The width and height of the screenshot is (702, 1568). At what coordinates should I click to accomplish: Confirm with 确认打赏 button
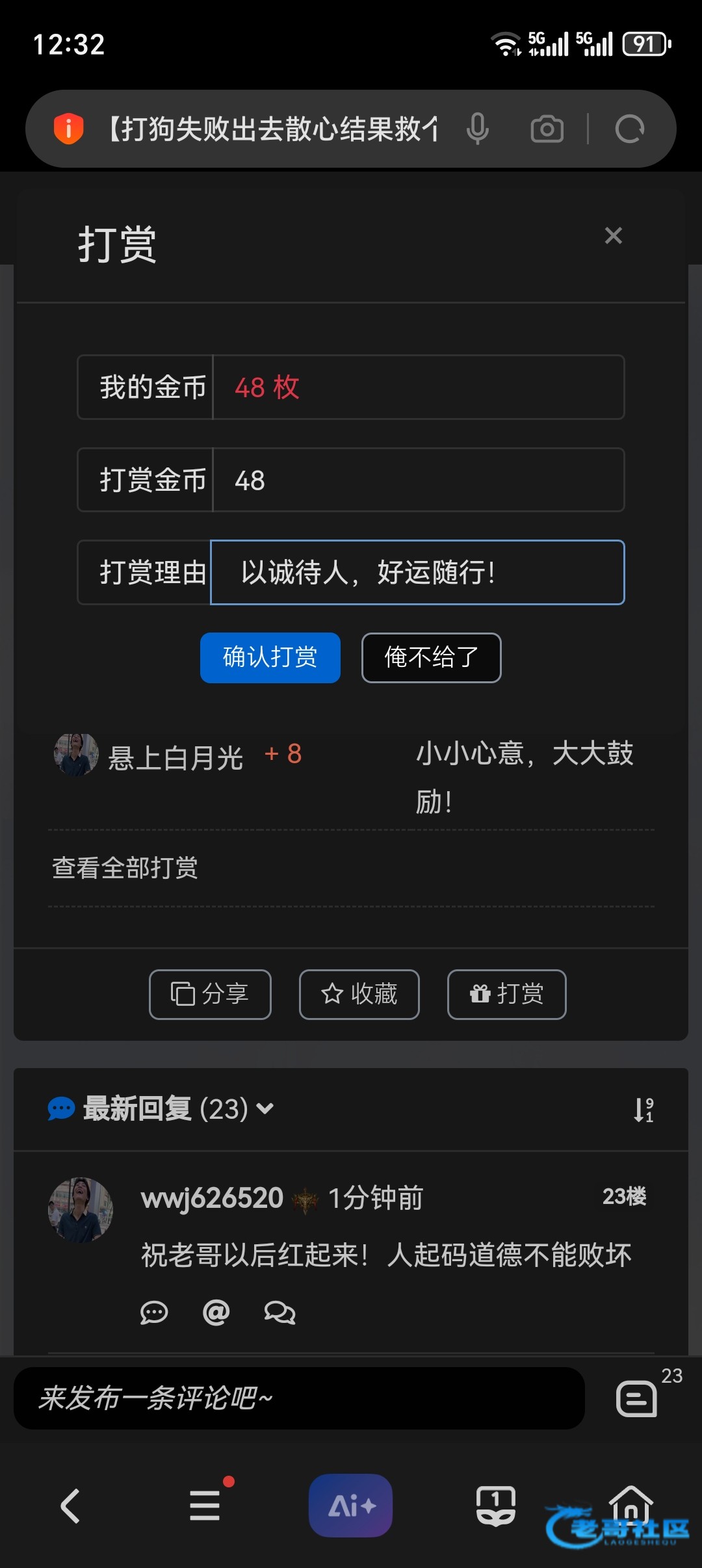click(270, 657)
